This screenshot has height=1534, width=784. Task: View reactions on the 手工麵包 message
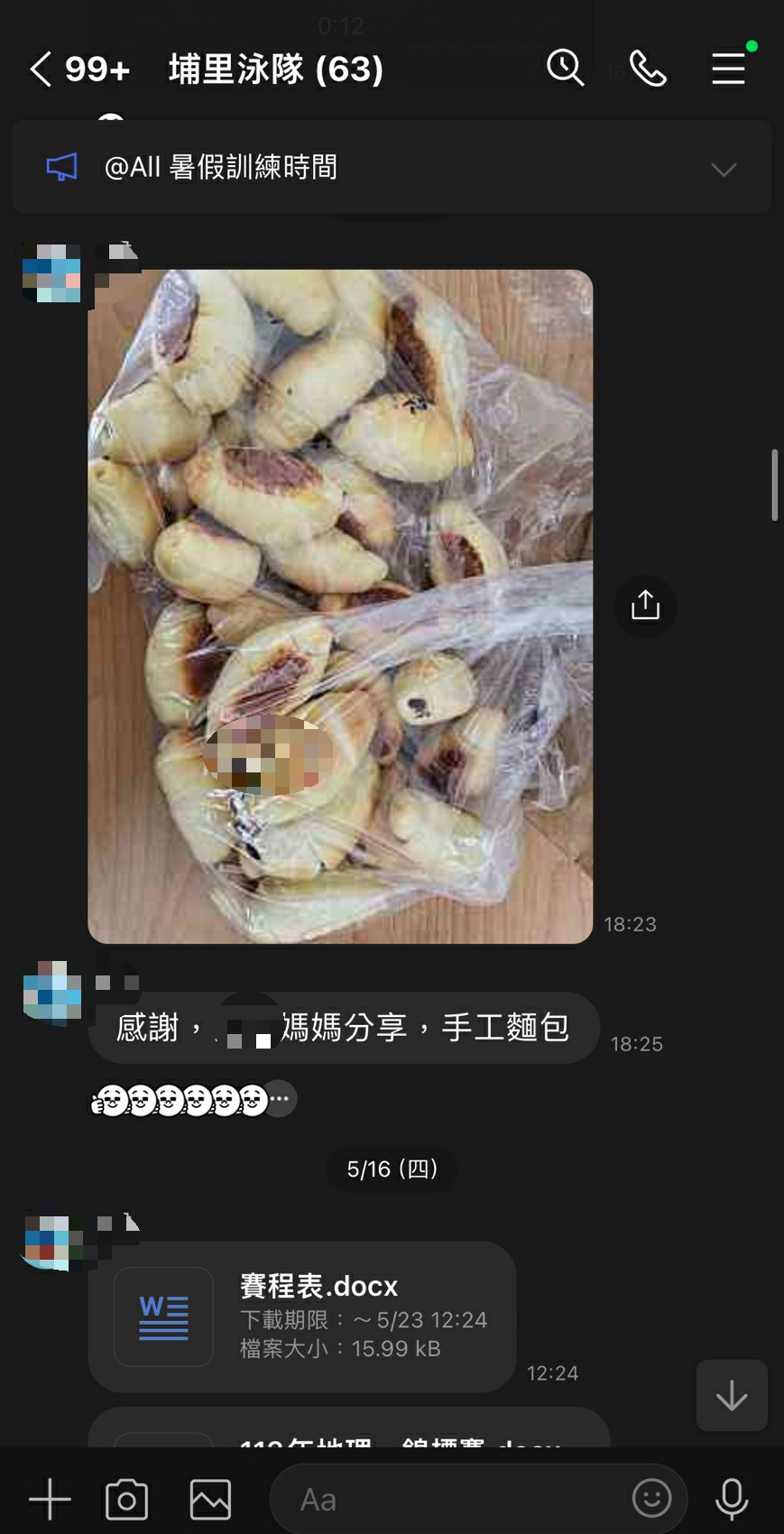(x=193, y=1100)
